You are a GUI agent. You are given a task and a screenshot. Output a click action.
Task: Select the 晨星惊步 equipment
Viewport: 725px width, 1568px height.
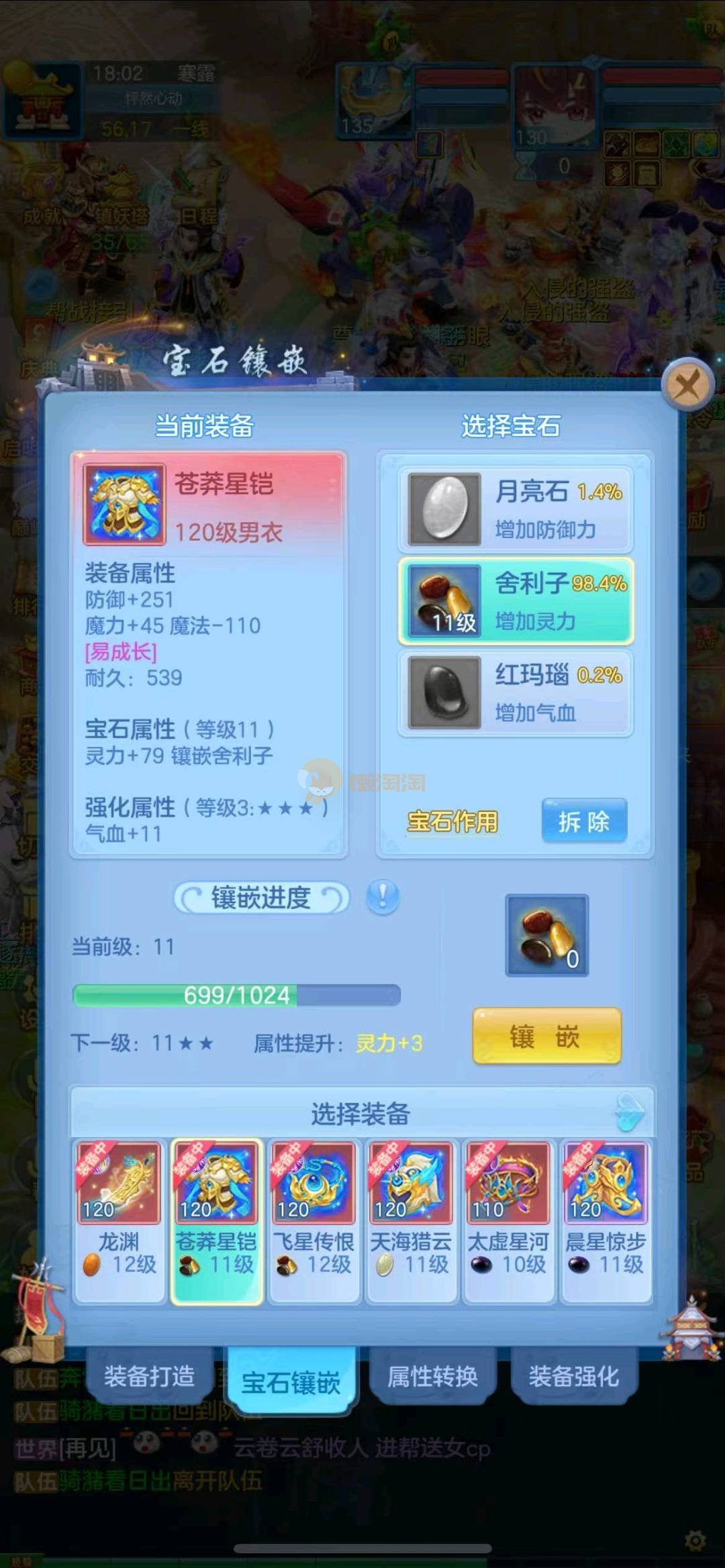(606, 1221)
